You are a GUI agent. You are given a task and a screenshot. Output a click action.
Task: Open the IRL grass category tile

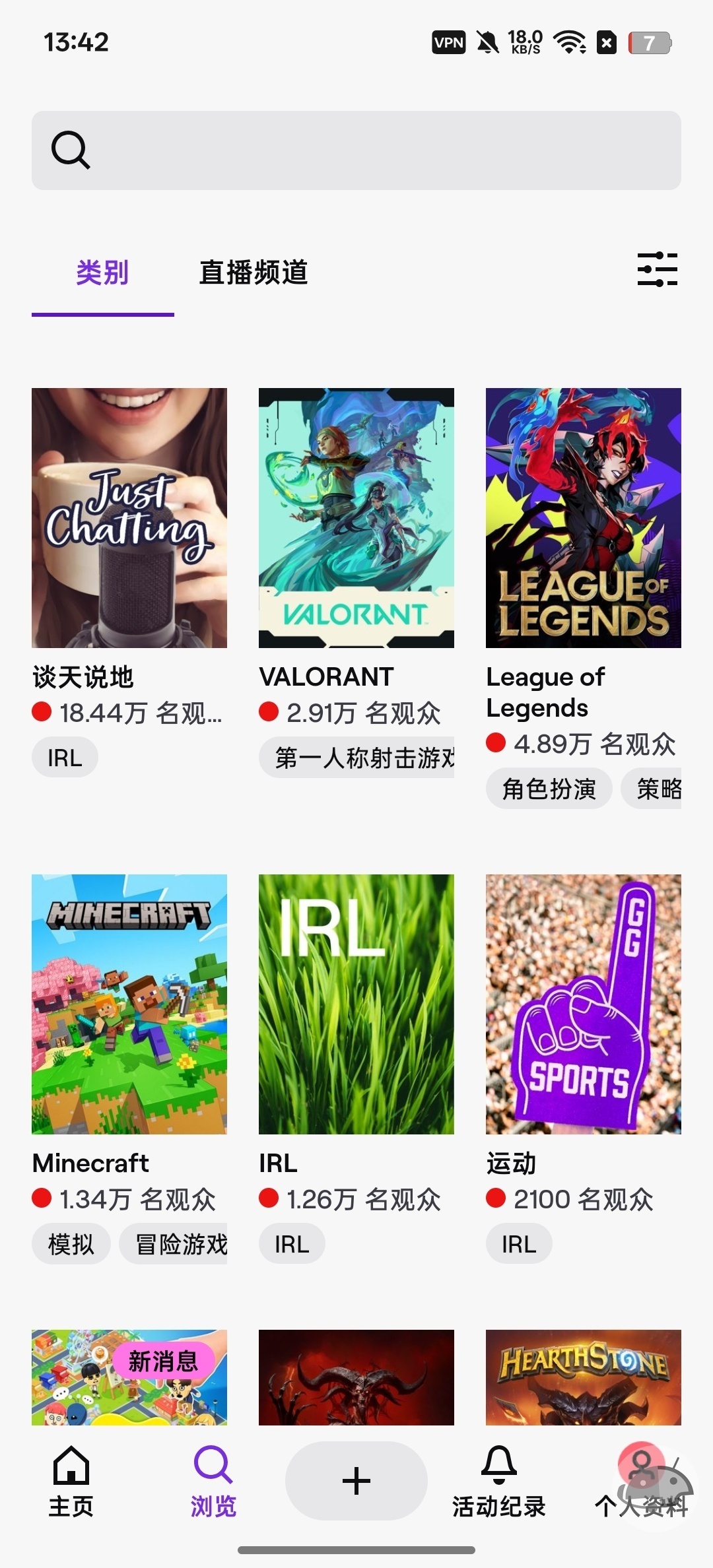[x=356, y=1004]
